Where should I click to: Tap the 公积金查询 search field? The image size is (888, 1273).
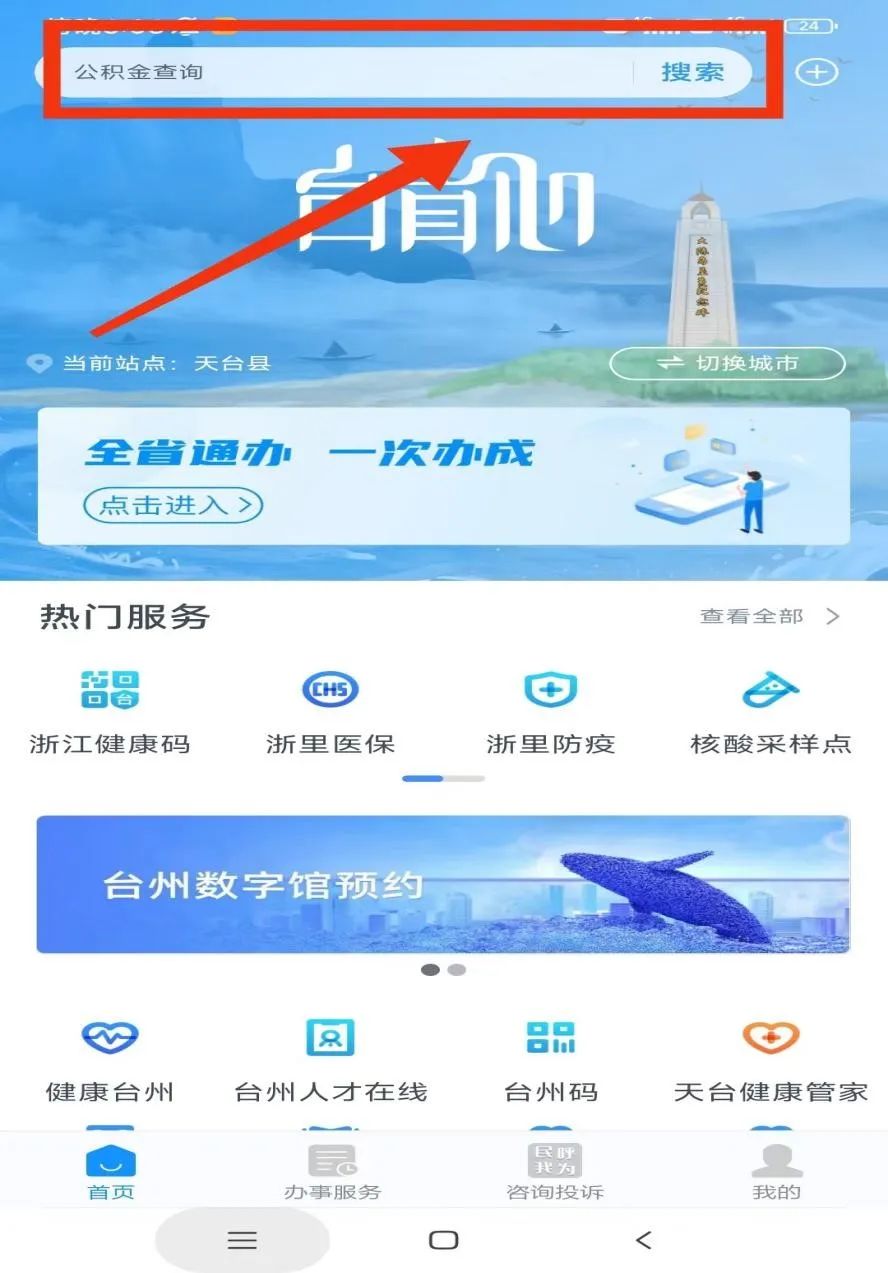[340, 72]
